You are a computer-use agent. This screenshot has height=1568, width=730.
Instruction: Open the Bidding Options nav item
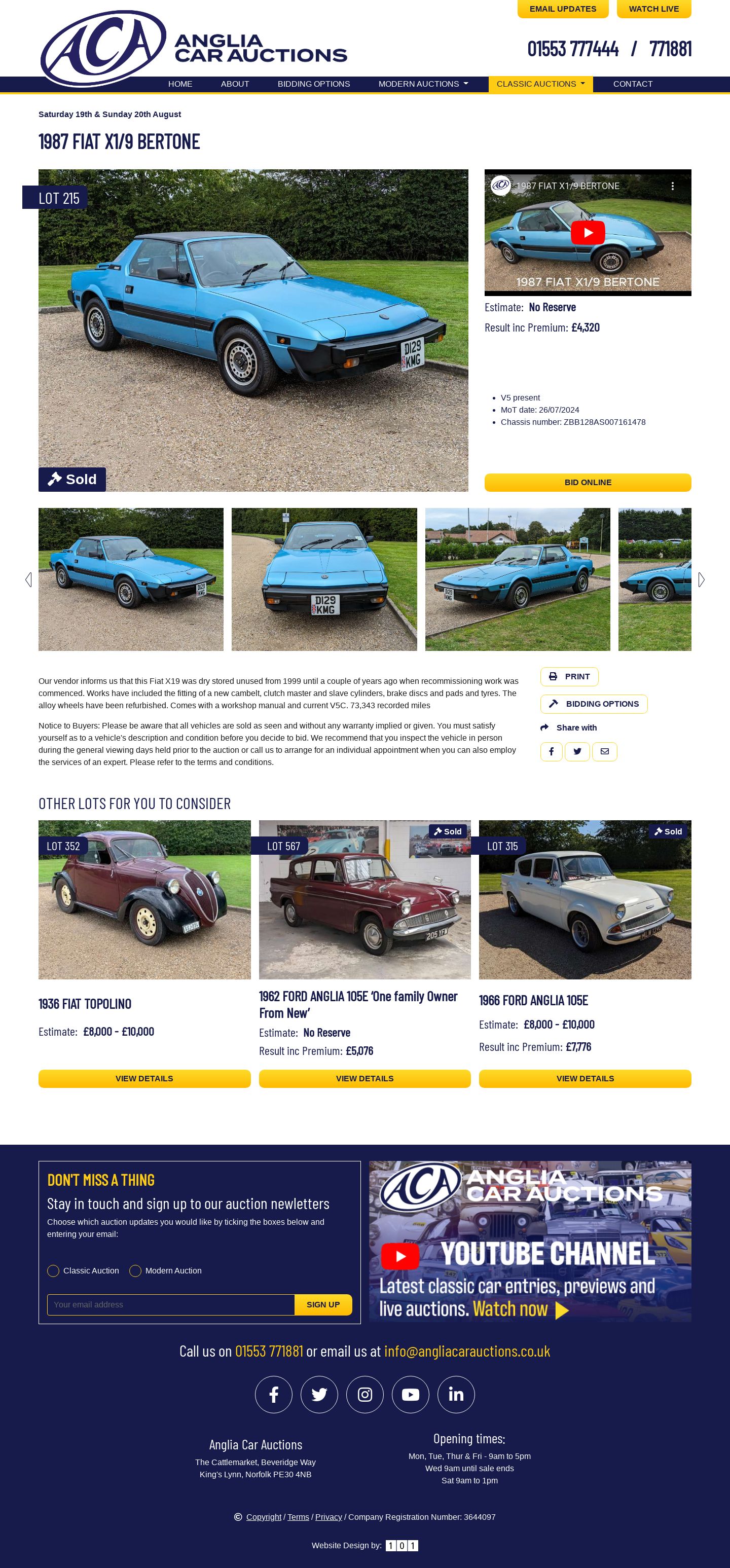pos(314,84)
